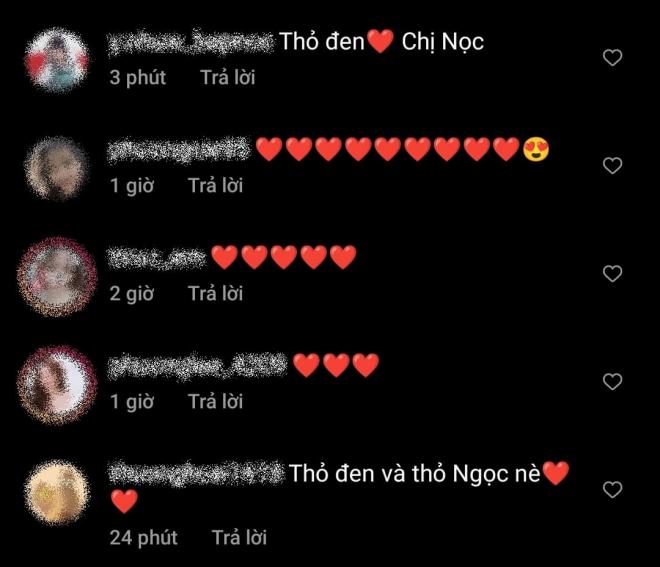Image resolution: width=660 pixels, height=567 pixels.
Task: Like the 'Thỏ đen và thỏ Ngọc nè' comment
Action: pos(613,490)
